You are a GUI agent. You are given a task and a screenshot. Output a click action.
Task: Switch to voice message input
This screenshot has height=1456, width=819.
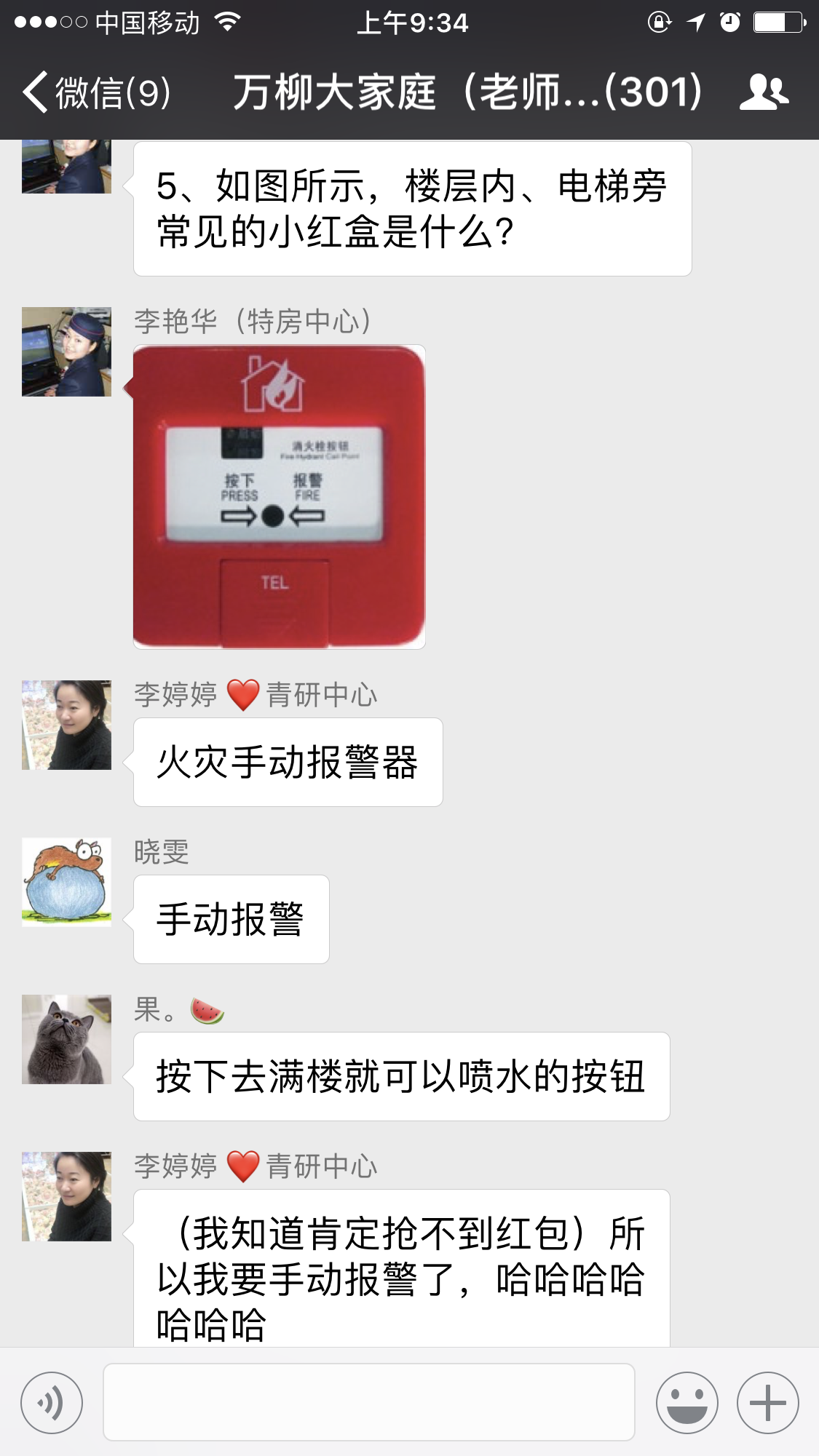51,1402
